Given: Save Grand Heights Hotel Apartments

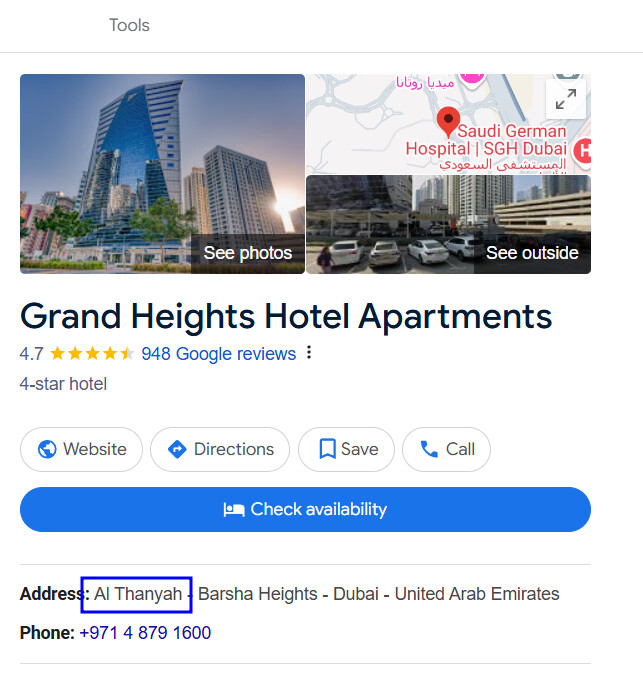Looking at the screenshot, I should click(x=346, y=449).
